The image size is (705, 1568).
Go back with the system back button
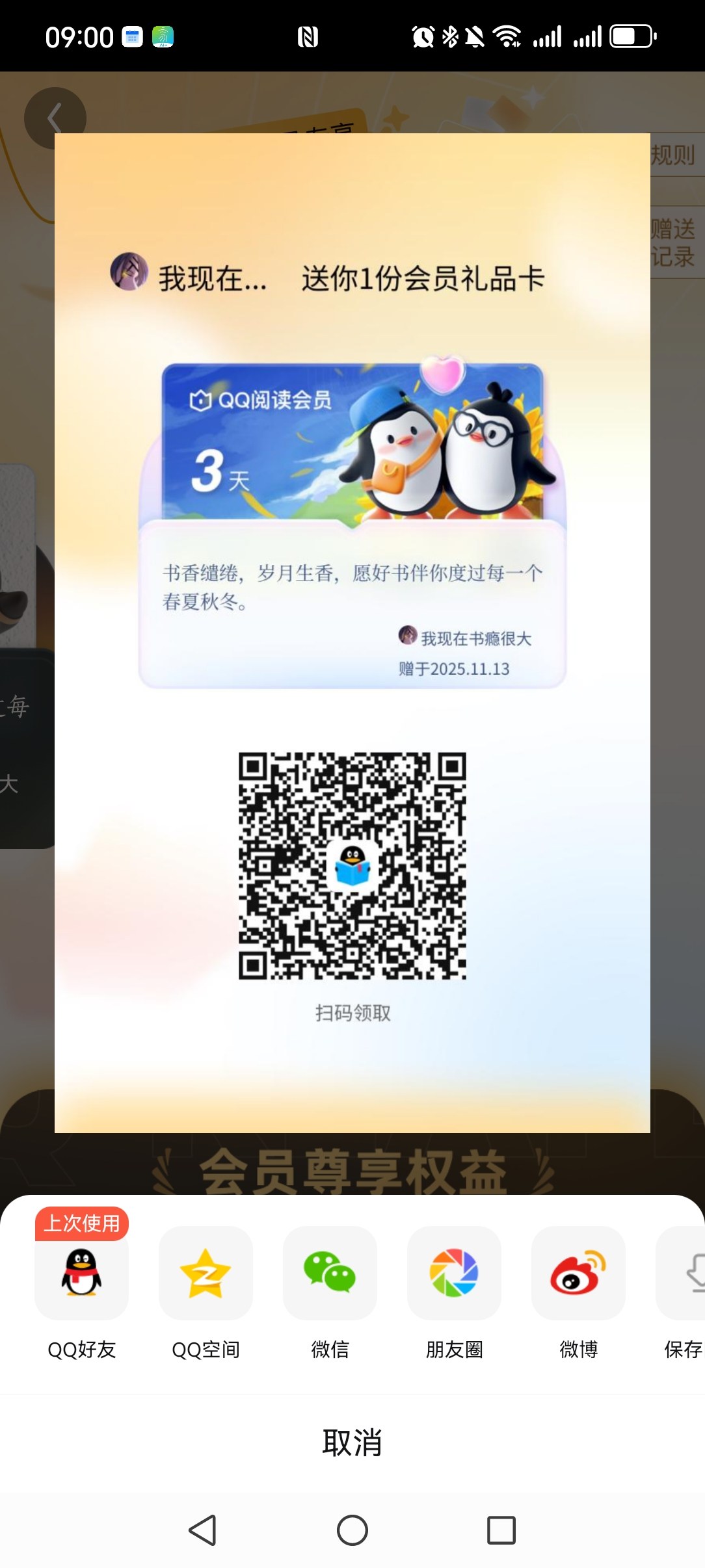[x=203, y=1530]
